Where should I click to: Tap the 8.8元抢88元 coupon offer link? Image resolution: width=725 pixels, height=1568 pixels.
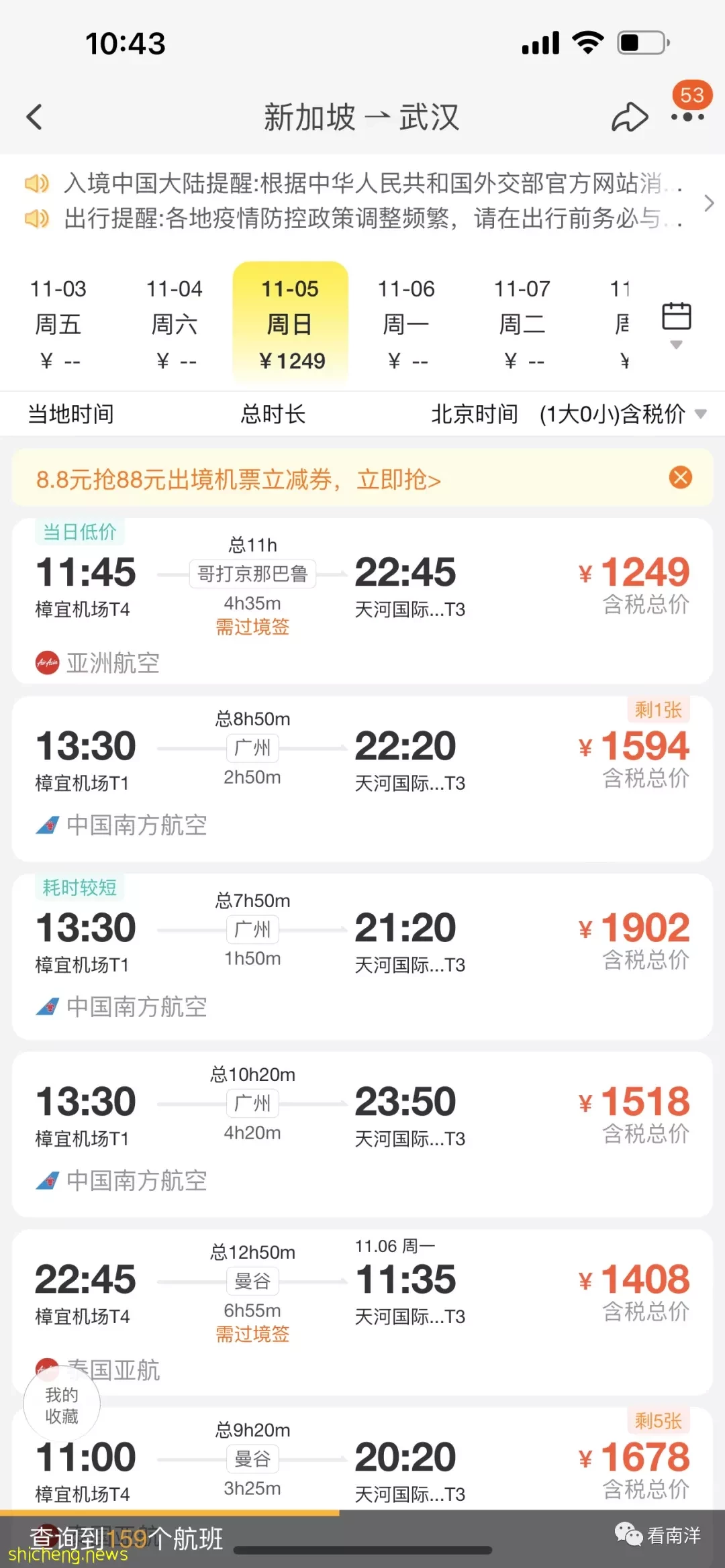[x=239, y=480]
